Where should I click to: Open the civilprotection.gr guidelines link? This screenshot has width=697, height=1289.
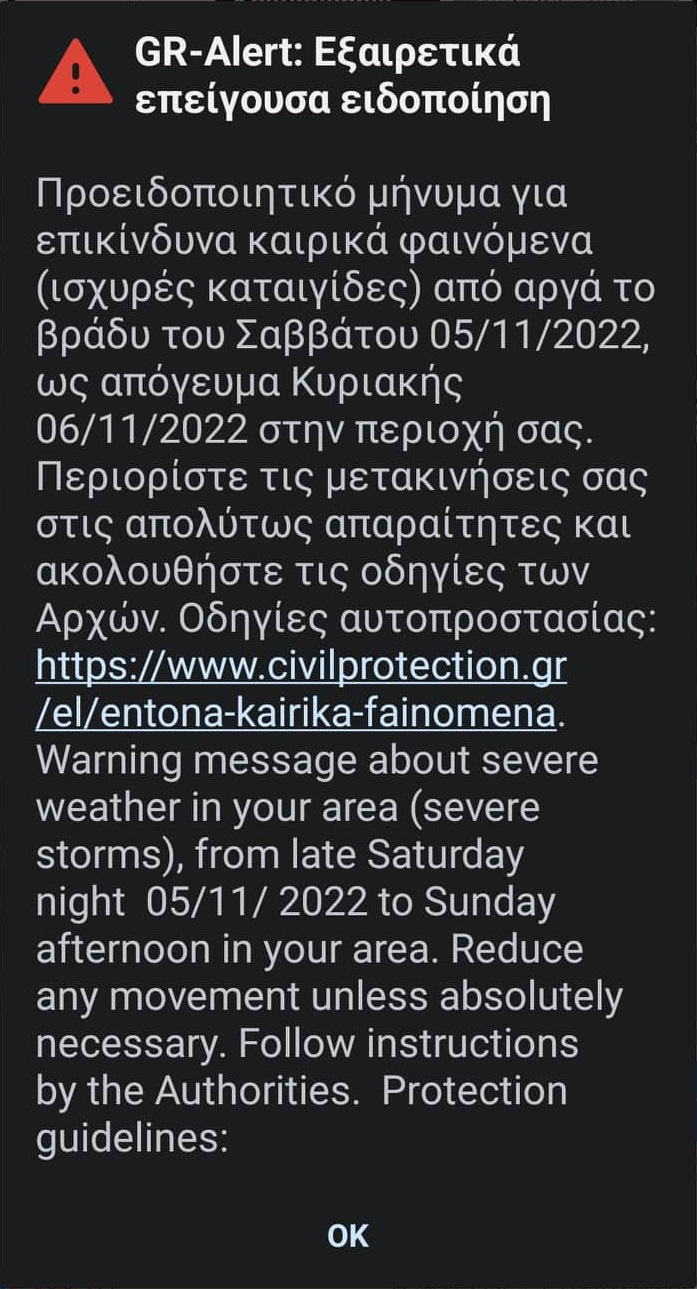(x=301, y=667)
